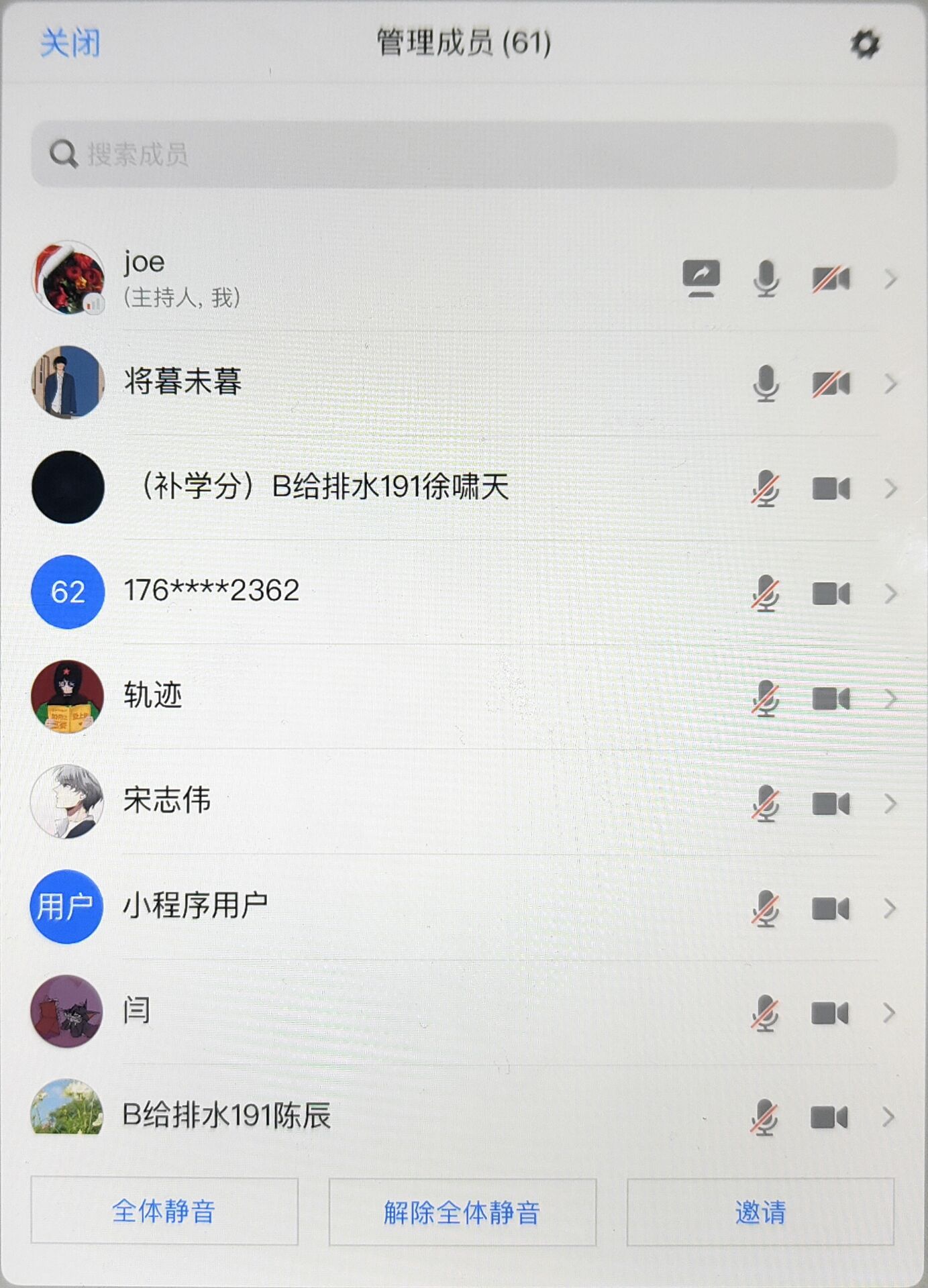This screenshot has width=928, height=1288.
Task: Tap 解除全体静音 to unmute all
Action: click(x=462, y=1212)
